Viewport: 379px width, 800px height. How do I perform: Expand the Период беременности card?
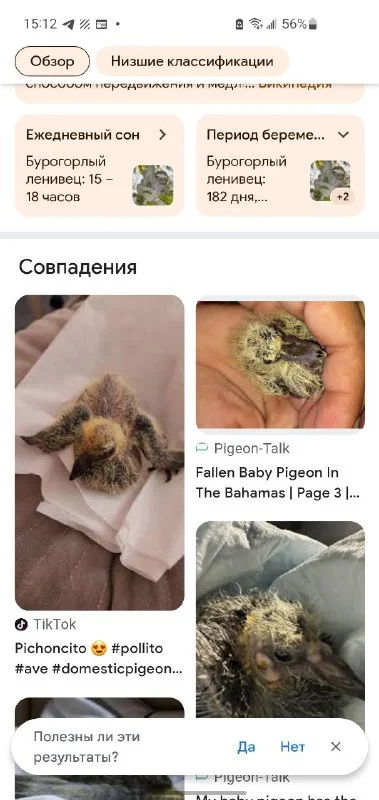280,166
